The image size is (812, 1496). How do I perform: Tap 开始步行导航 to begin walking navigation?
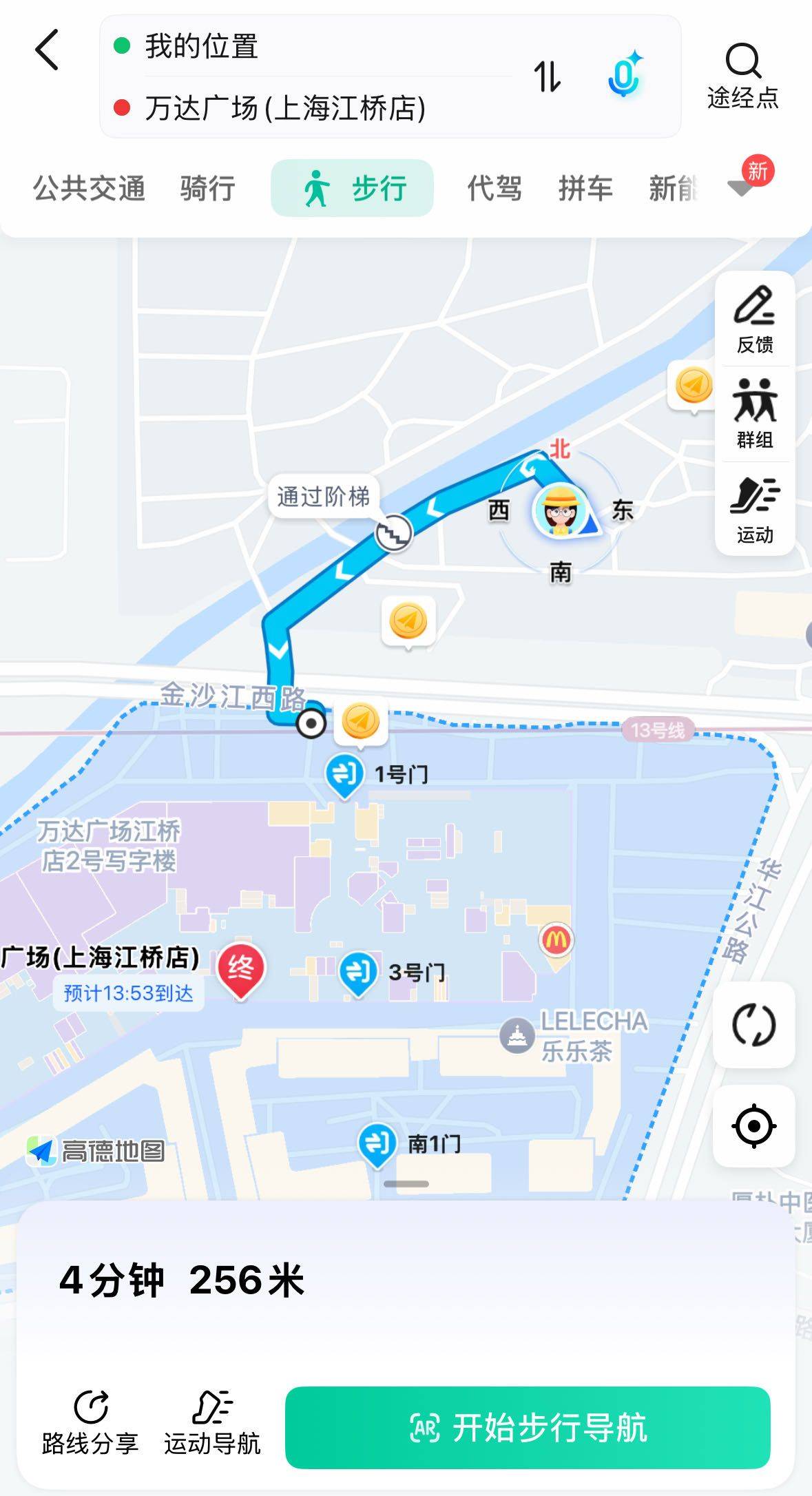528,1427
